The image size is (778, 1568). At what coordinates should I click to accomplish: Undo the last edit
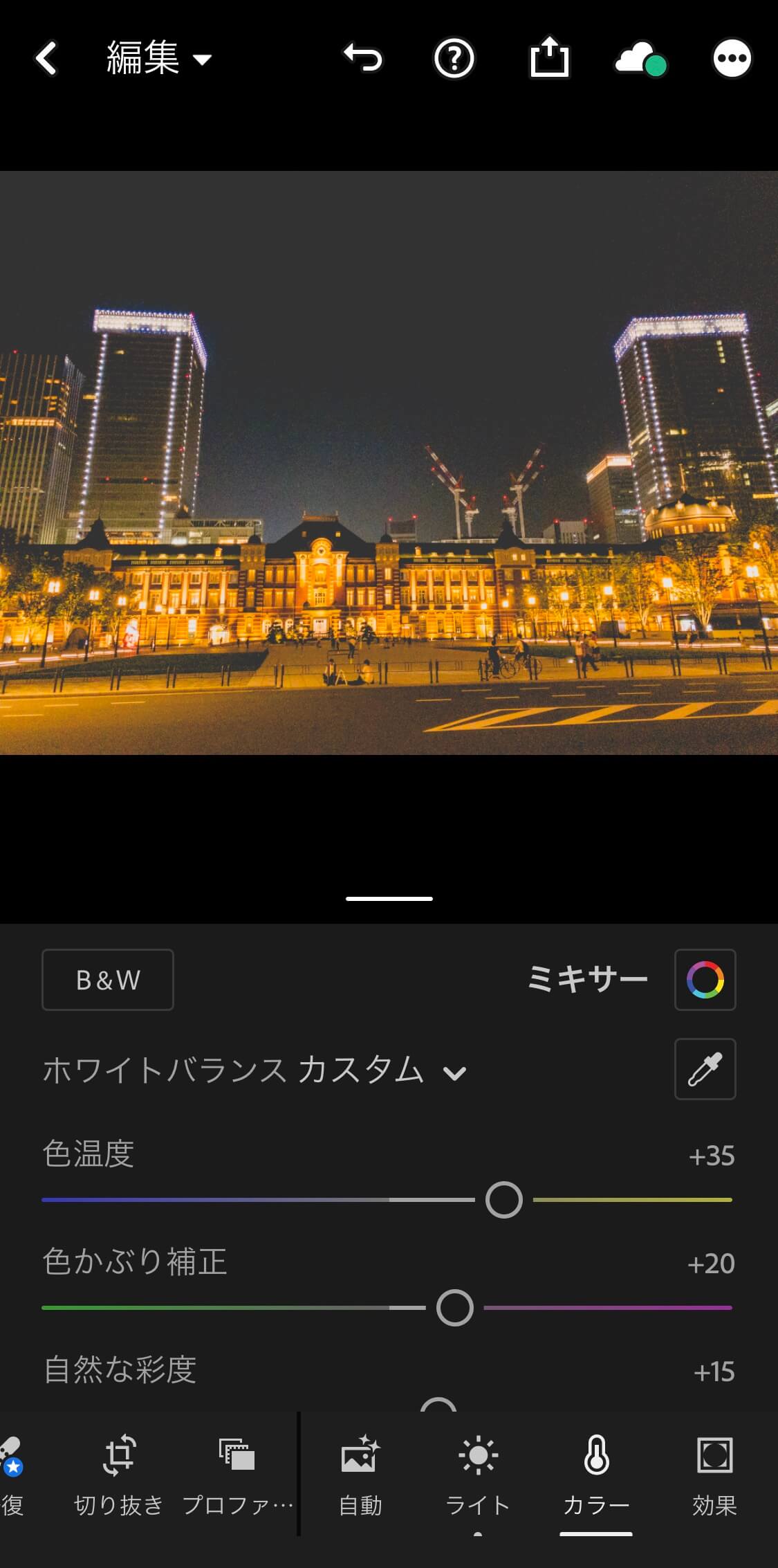coord(363,58)
